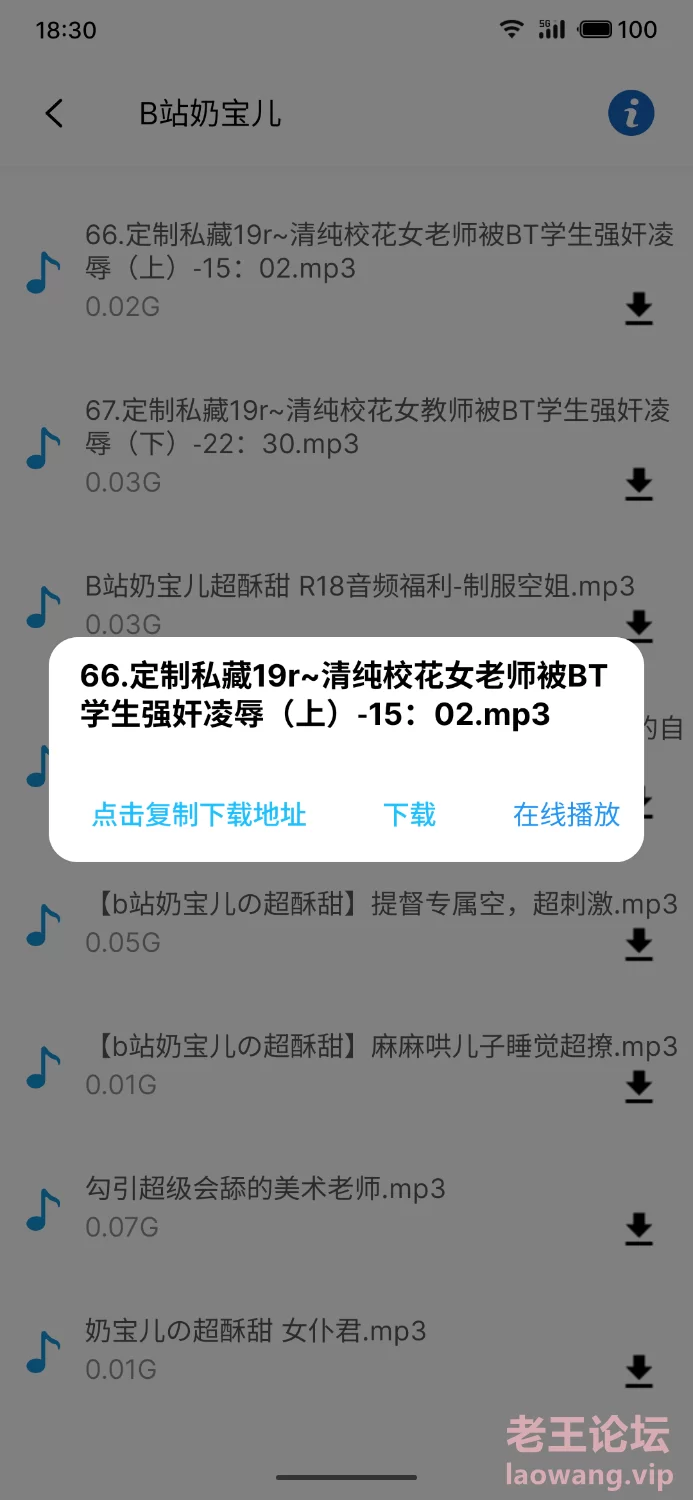
Task: Select 在线播放 to stream the file
Action: (567, 814)
